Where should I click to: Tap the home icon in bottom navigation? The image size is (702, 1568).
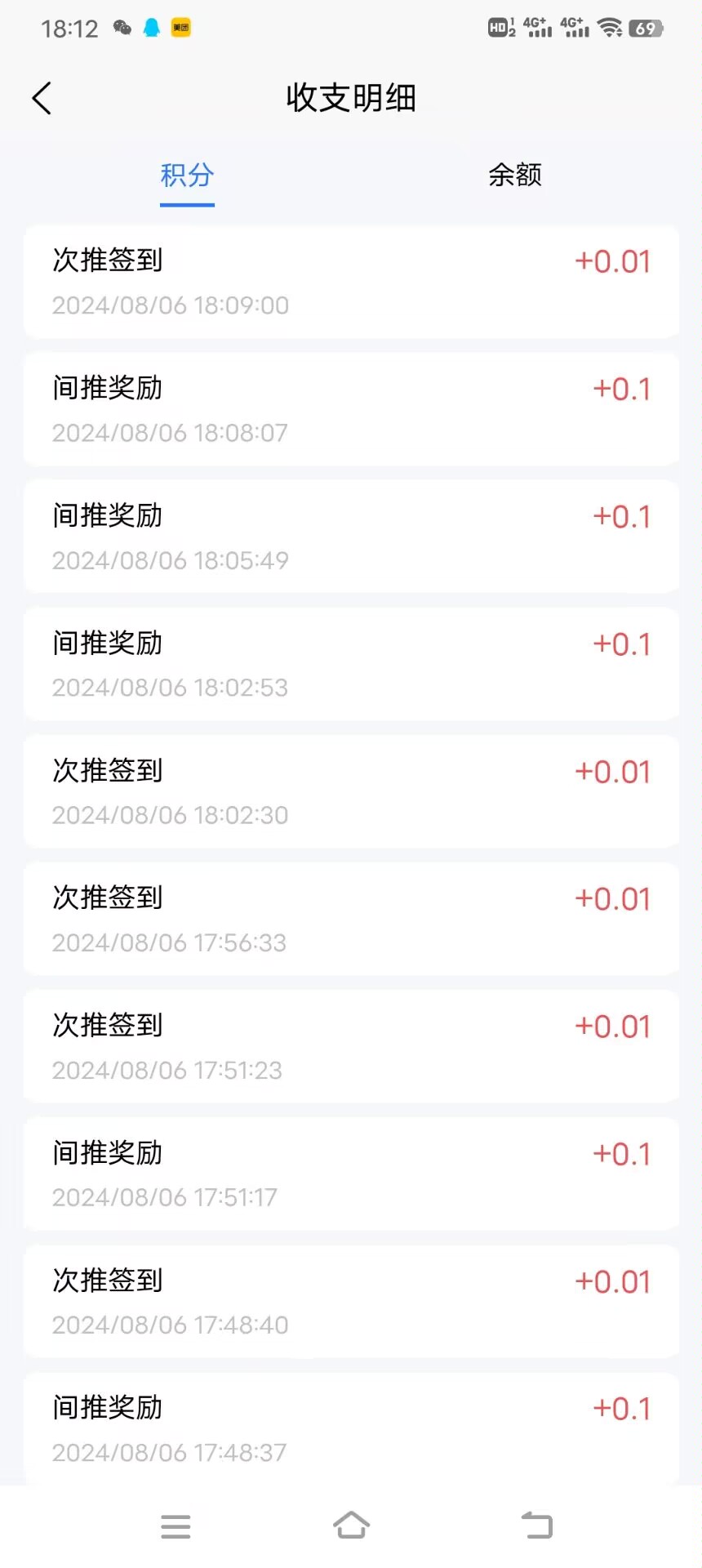point(351,1523)
